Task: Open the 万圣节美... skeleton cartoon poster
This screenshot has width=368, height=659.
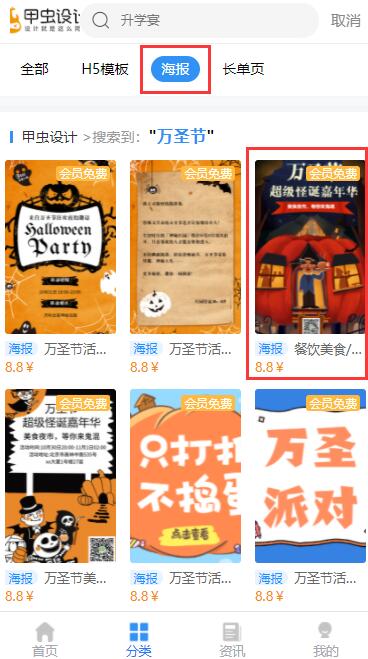Action: point(60,476)
